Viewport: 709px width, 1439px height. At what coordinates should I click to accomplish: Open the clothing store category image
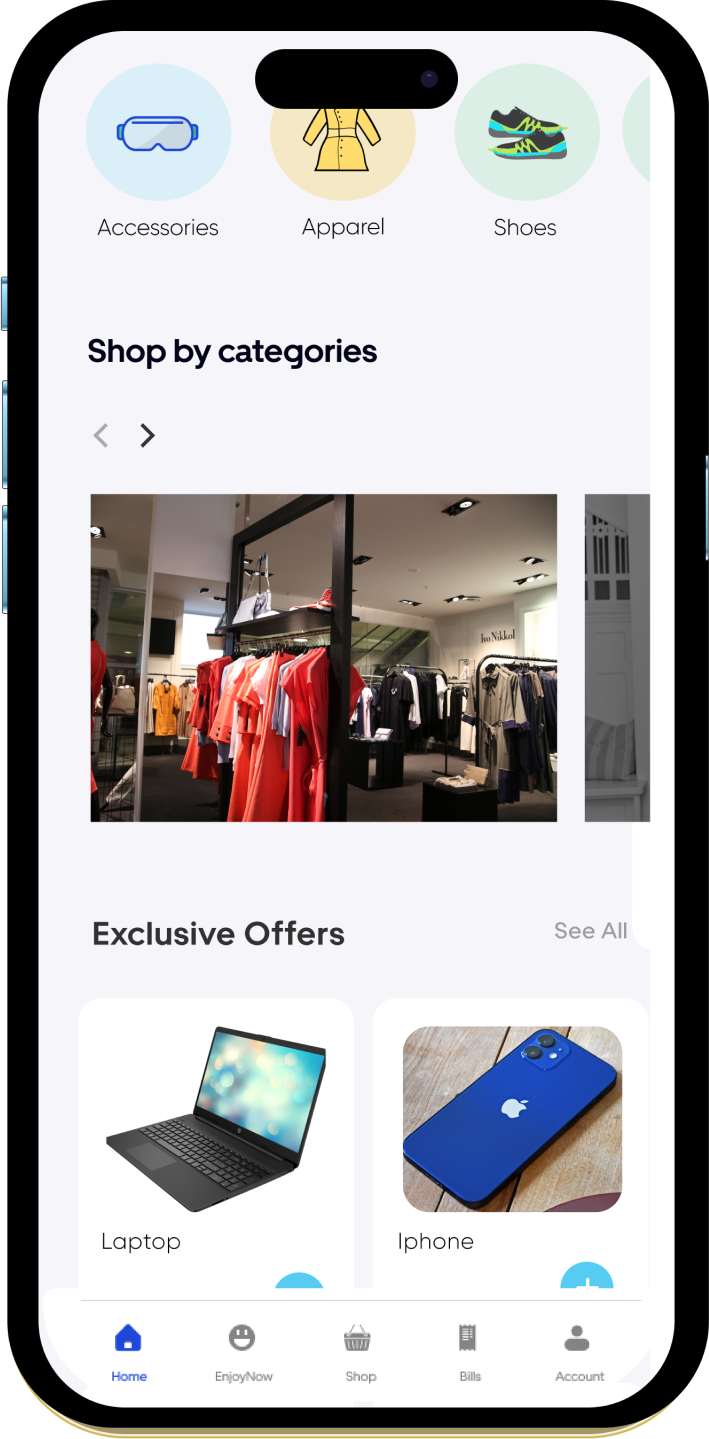[323, 657]
